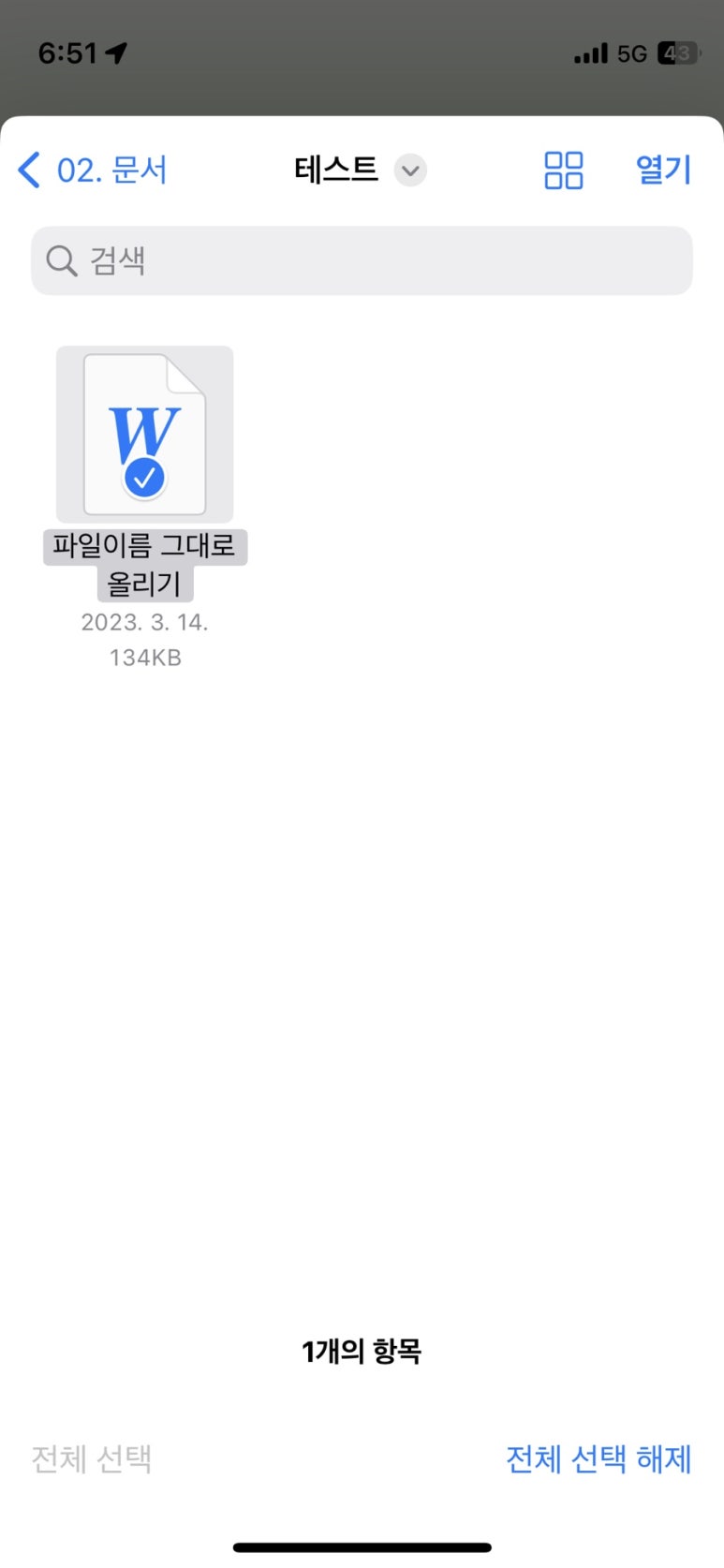
Task: Expand the 테스트 folder dropdown chevron
Action: tap(409, 171)
